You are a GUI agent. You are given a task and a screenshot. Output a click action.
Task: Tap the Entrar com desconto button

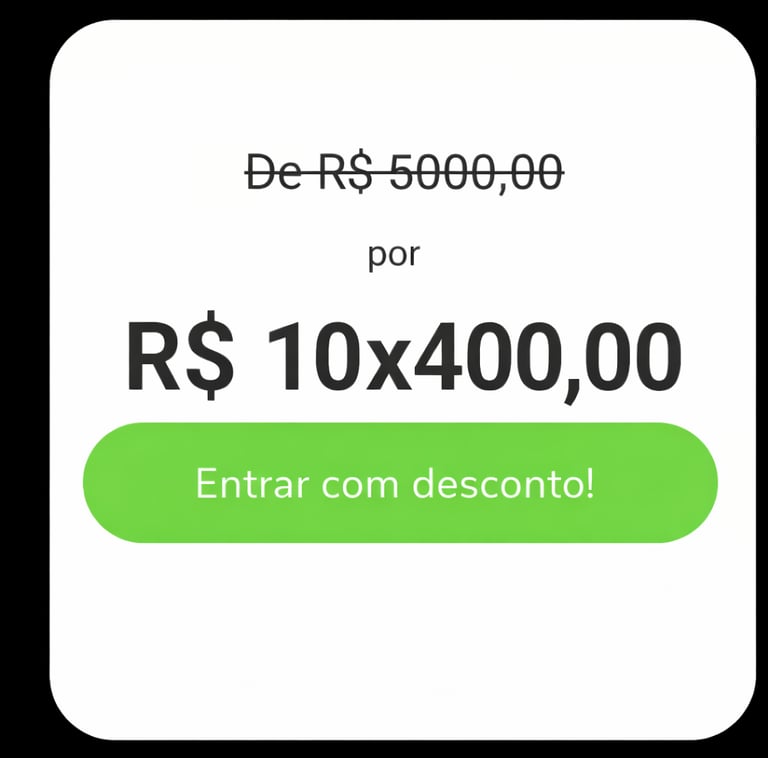point(399,483)
